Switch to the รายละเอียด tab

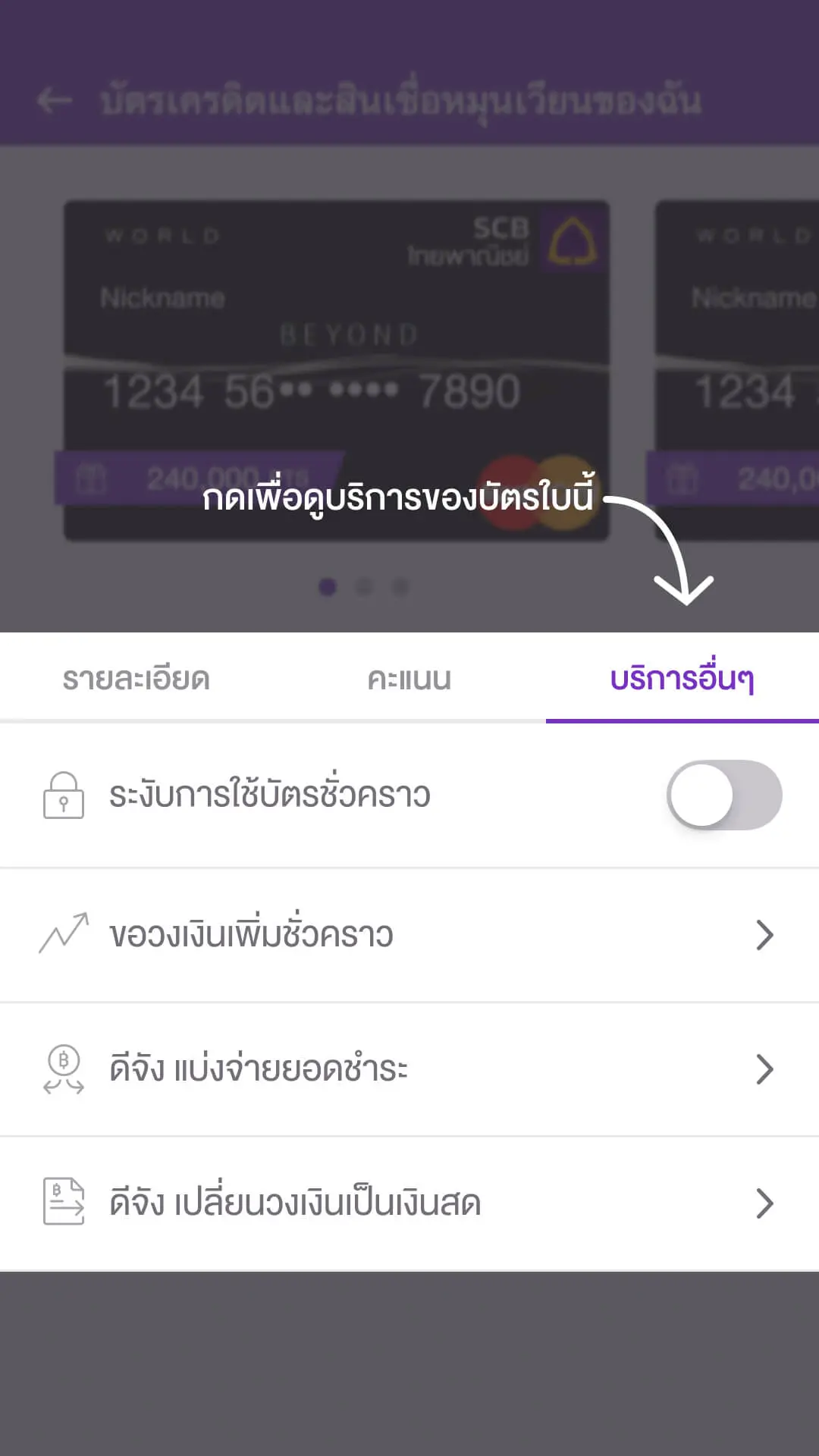pos(136,679)
